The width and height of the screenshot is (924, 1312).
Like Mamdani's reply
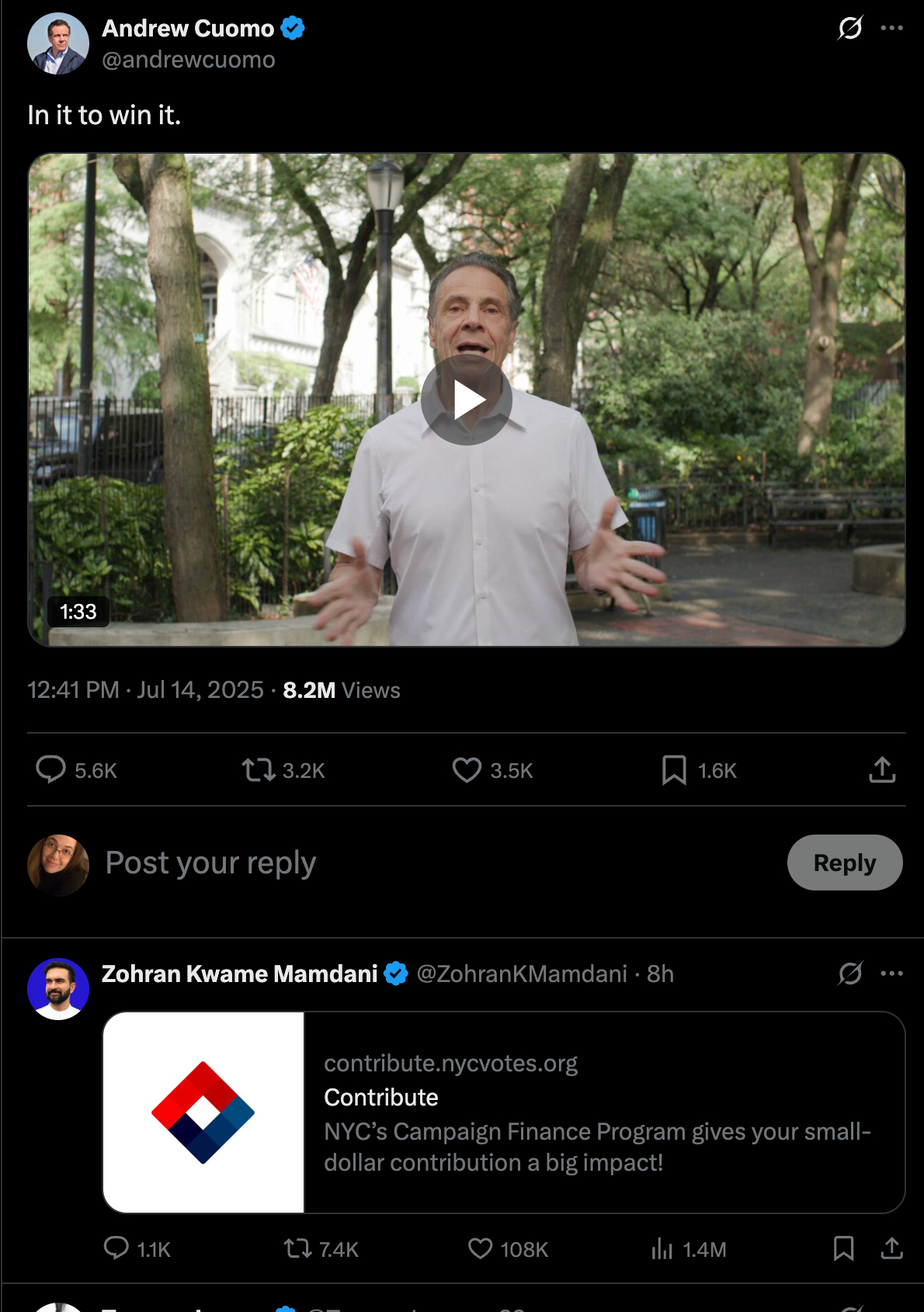tap(480, 1248)
